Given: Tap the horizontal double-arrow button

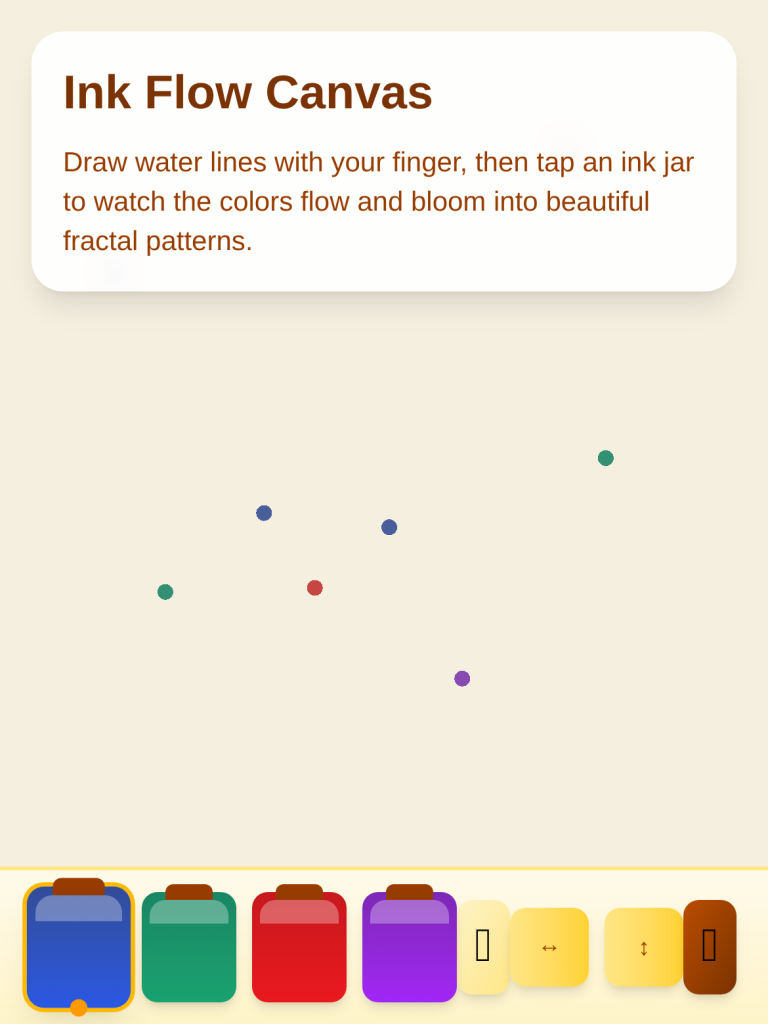Looking at the screenshot, I should click(x=549, y=947).
